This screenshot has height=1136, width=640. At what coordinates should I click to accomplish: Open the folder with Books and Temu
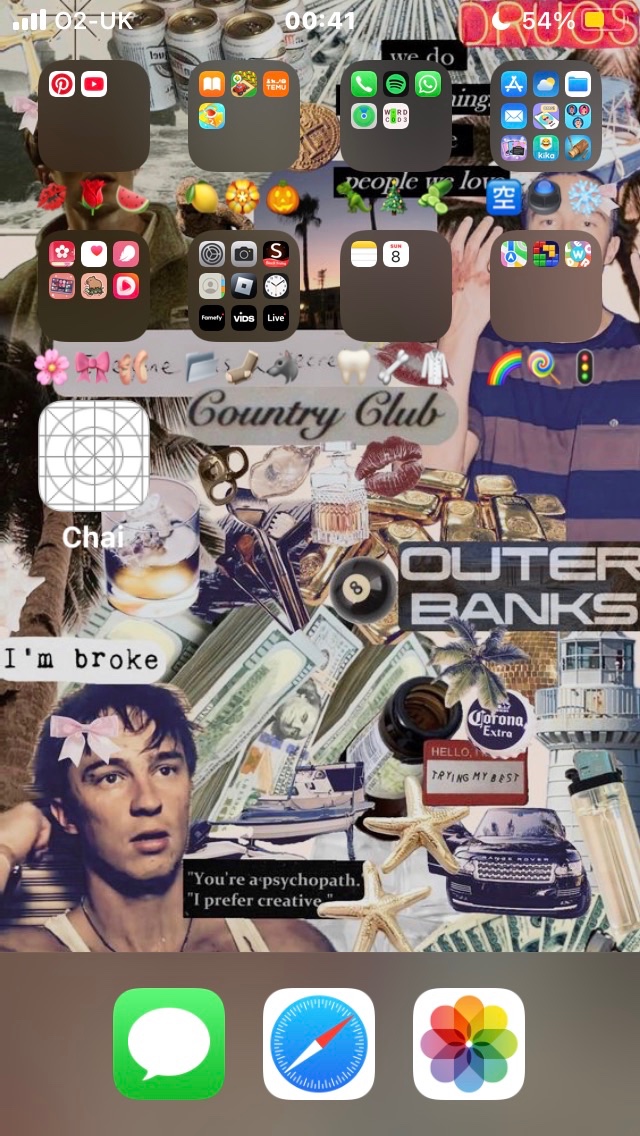pos(244,115)
